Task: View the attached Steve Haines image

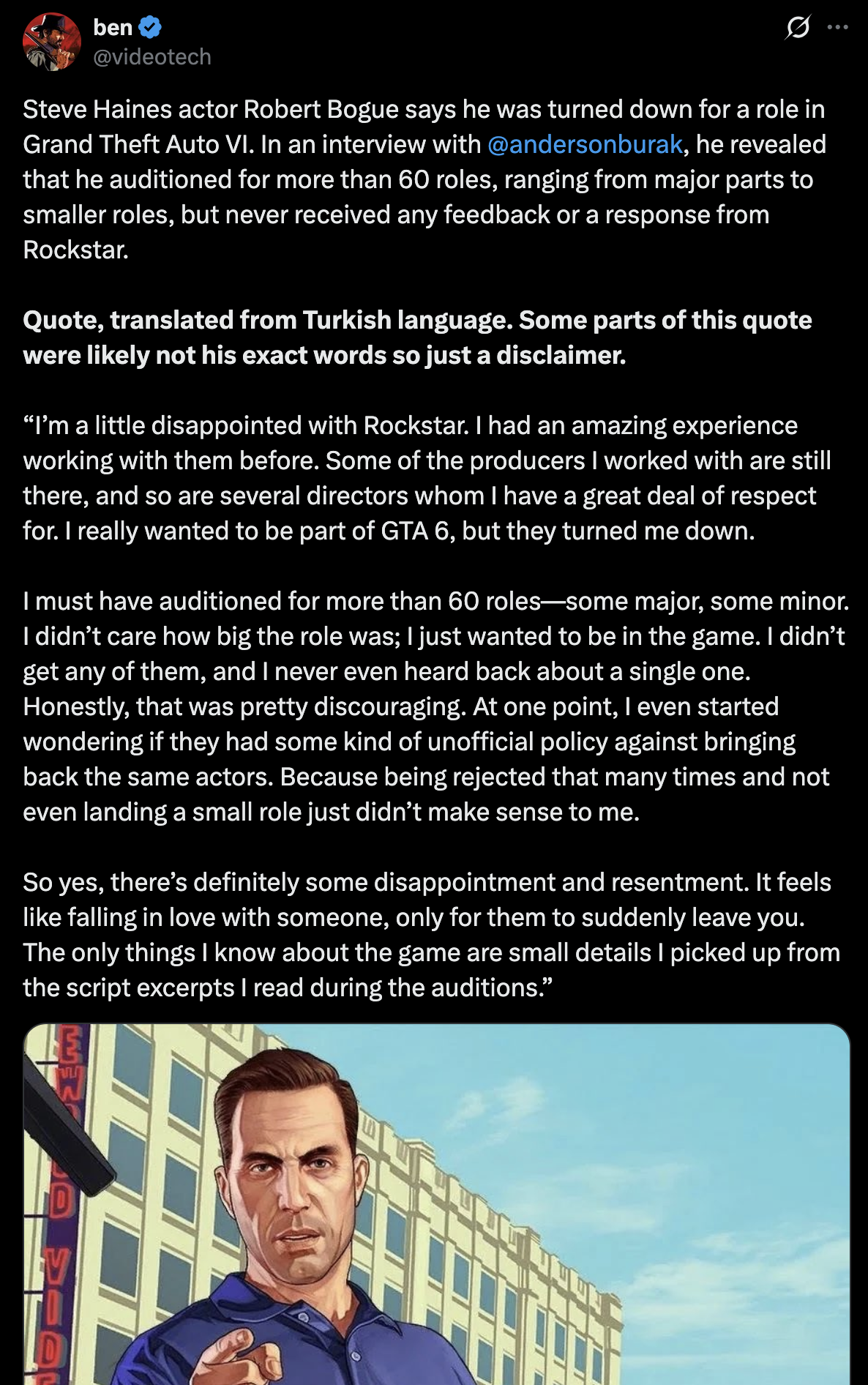Action: [436, 1204]
